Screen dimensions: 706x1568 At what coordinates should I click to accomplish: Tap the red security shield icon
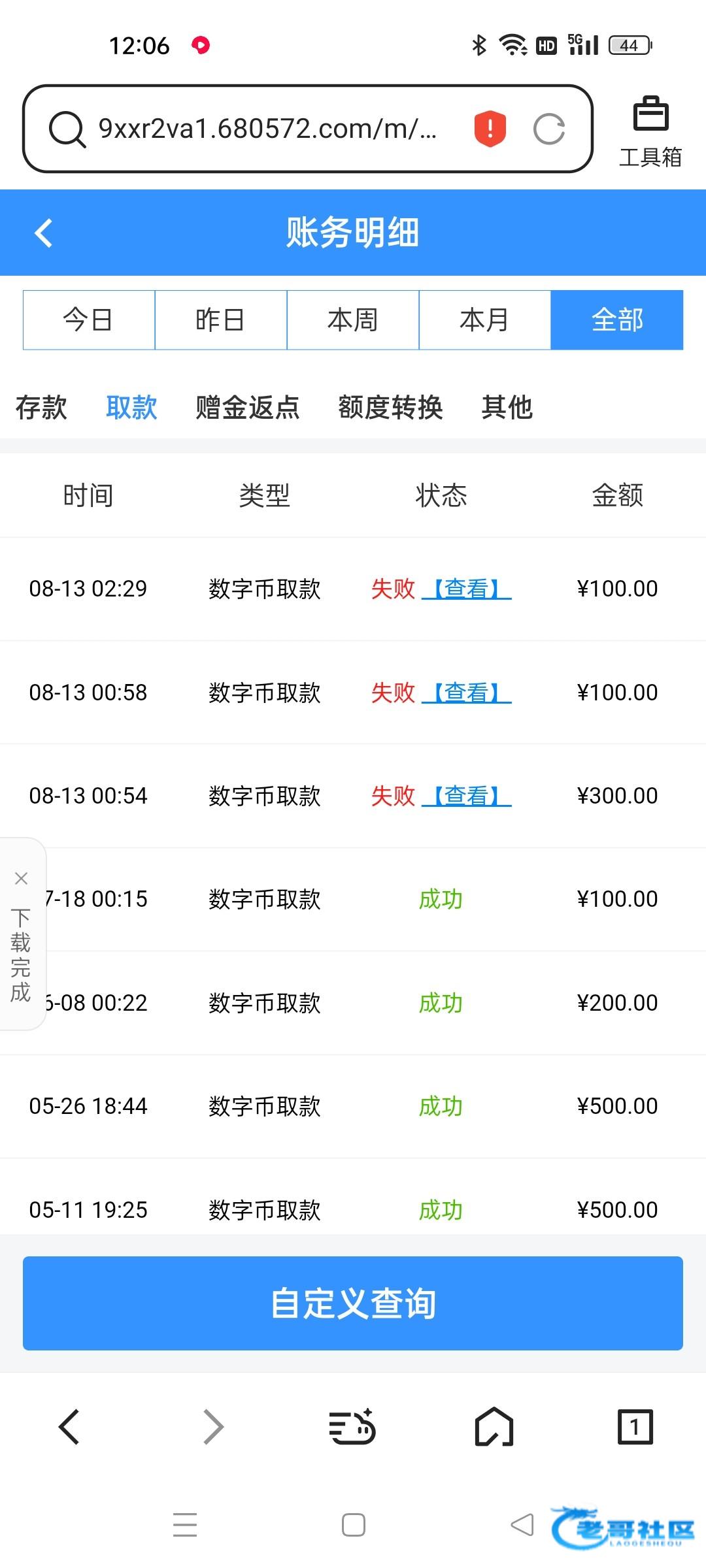[x=490, y=129]
